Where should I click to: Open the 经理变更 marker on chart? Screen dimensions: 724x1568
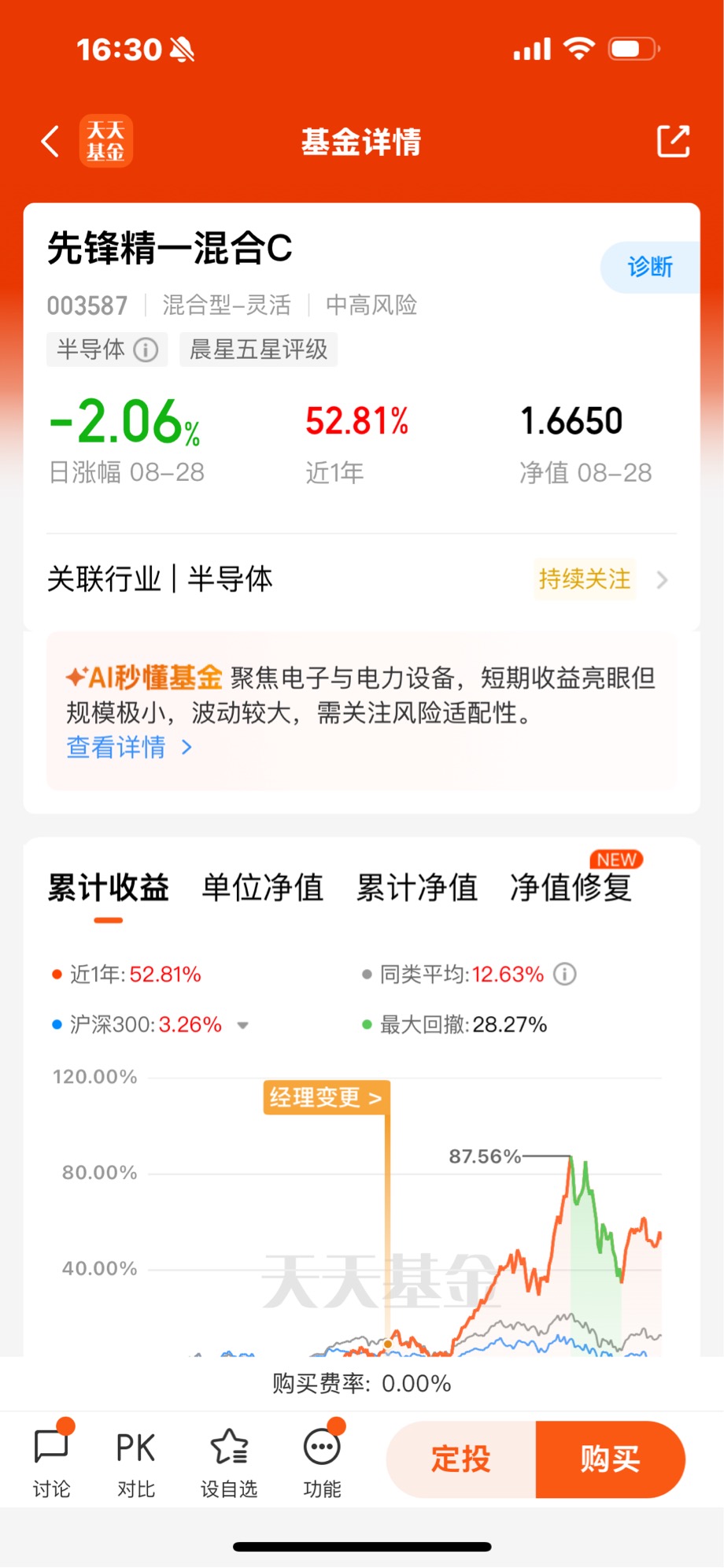click(x=326, y=1097)
